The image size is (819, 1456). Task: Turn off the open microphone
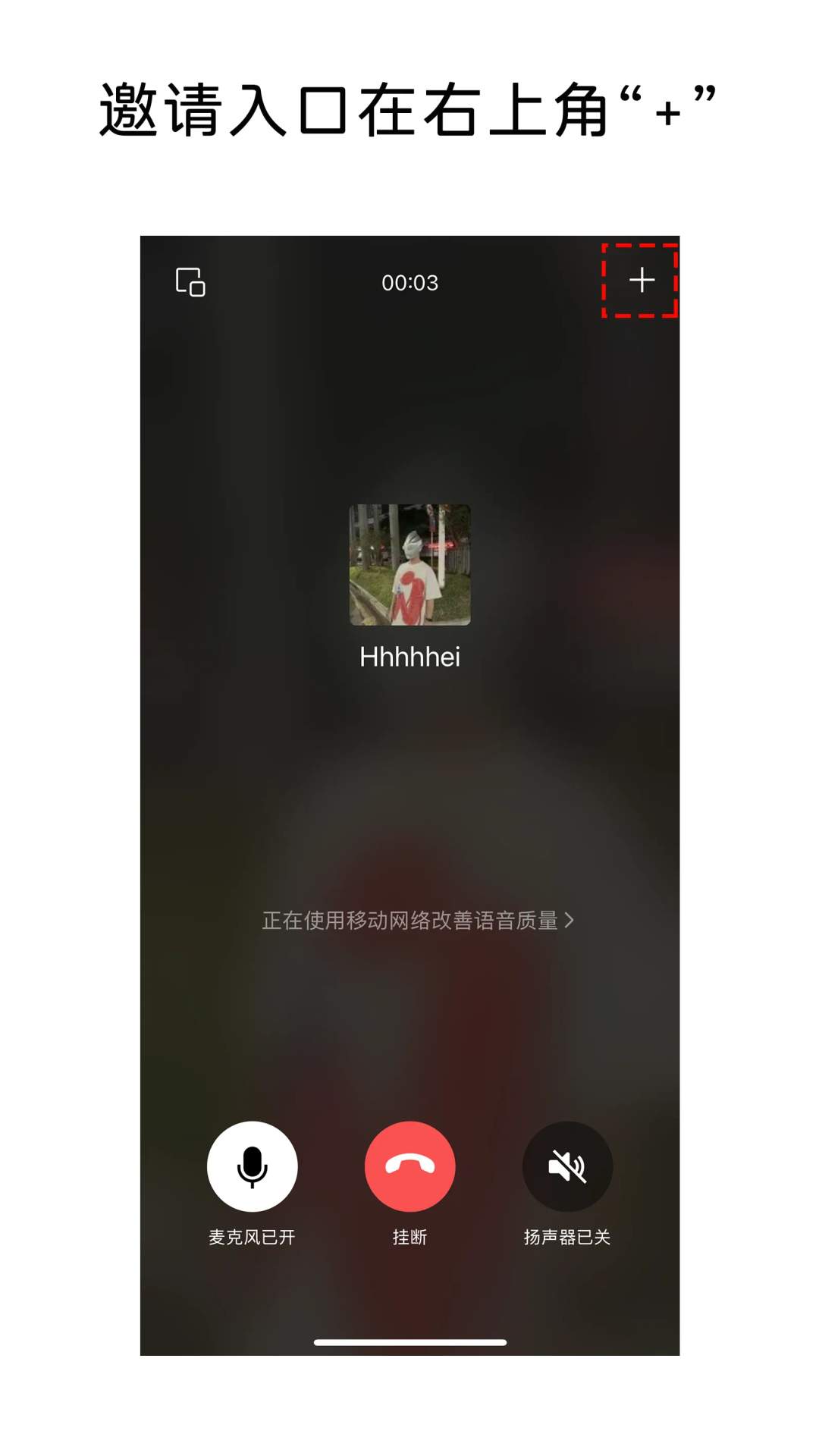coord(251,1166)
